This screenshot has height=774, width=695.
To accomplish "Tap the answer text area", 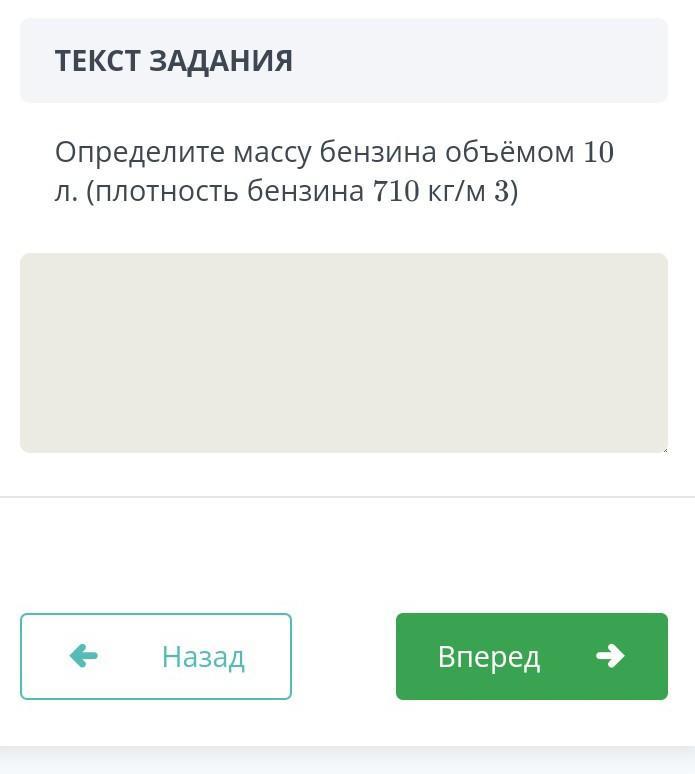I will pos(343,352).
